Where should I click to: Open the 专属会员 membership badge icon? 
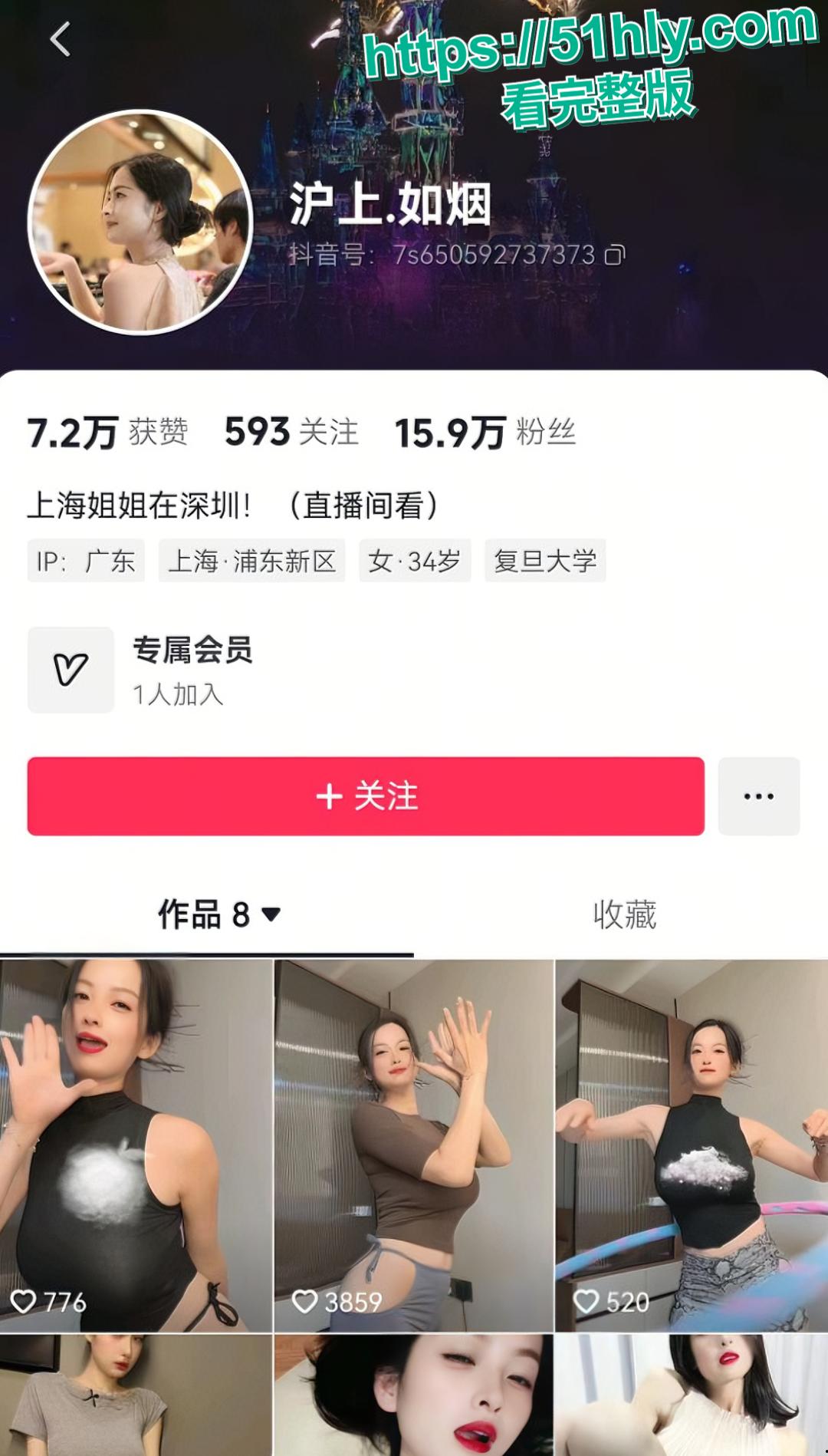[70, 669]
